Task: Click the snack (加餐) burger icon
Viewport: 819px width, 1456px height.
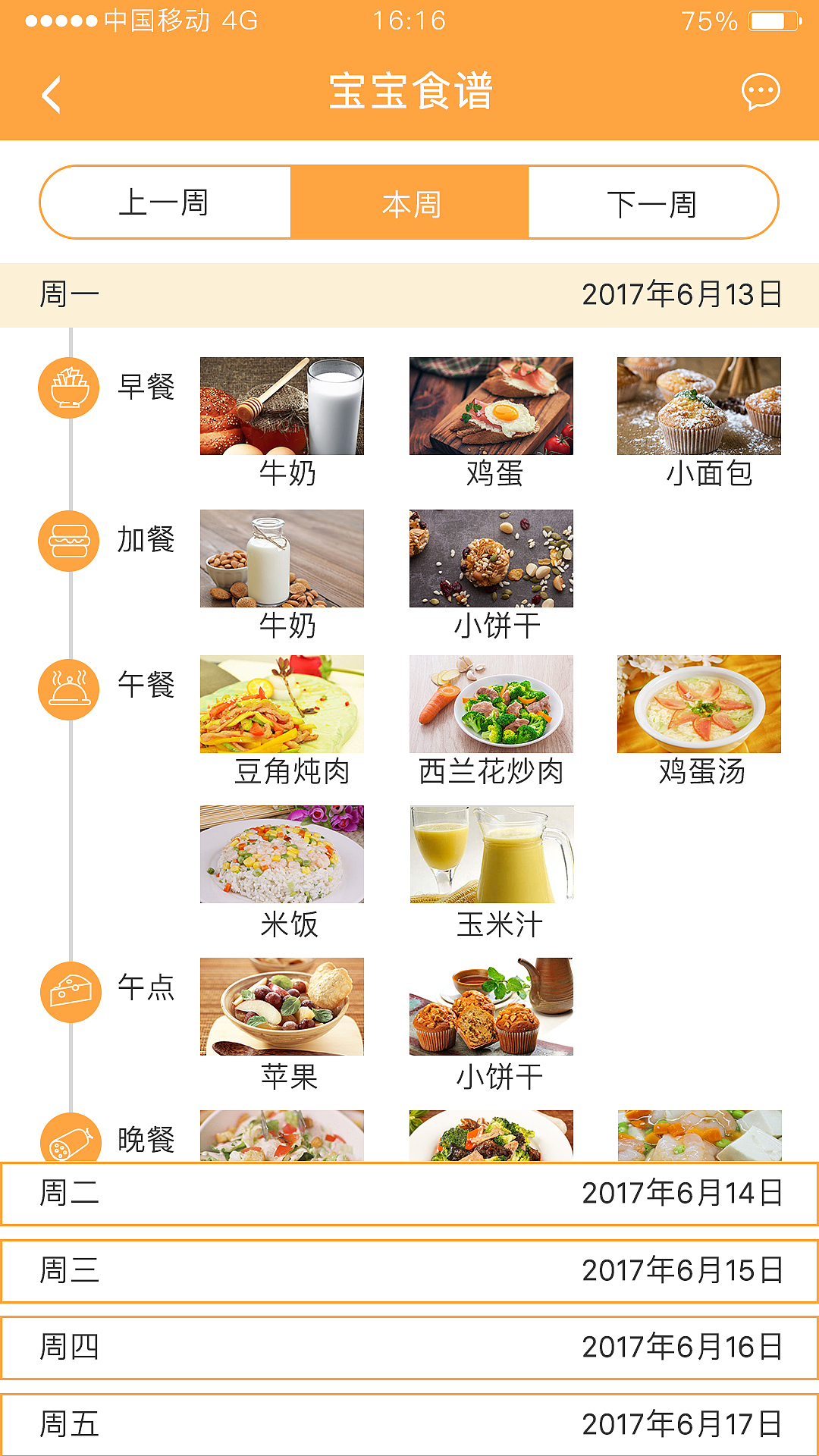Action: (71, 540)
